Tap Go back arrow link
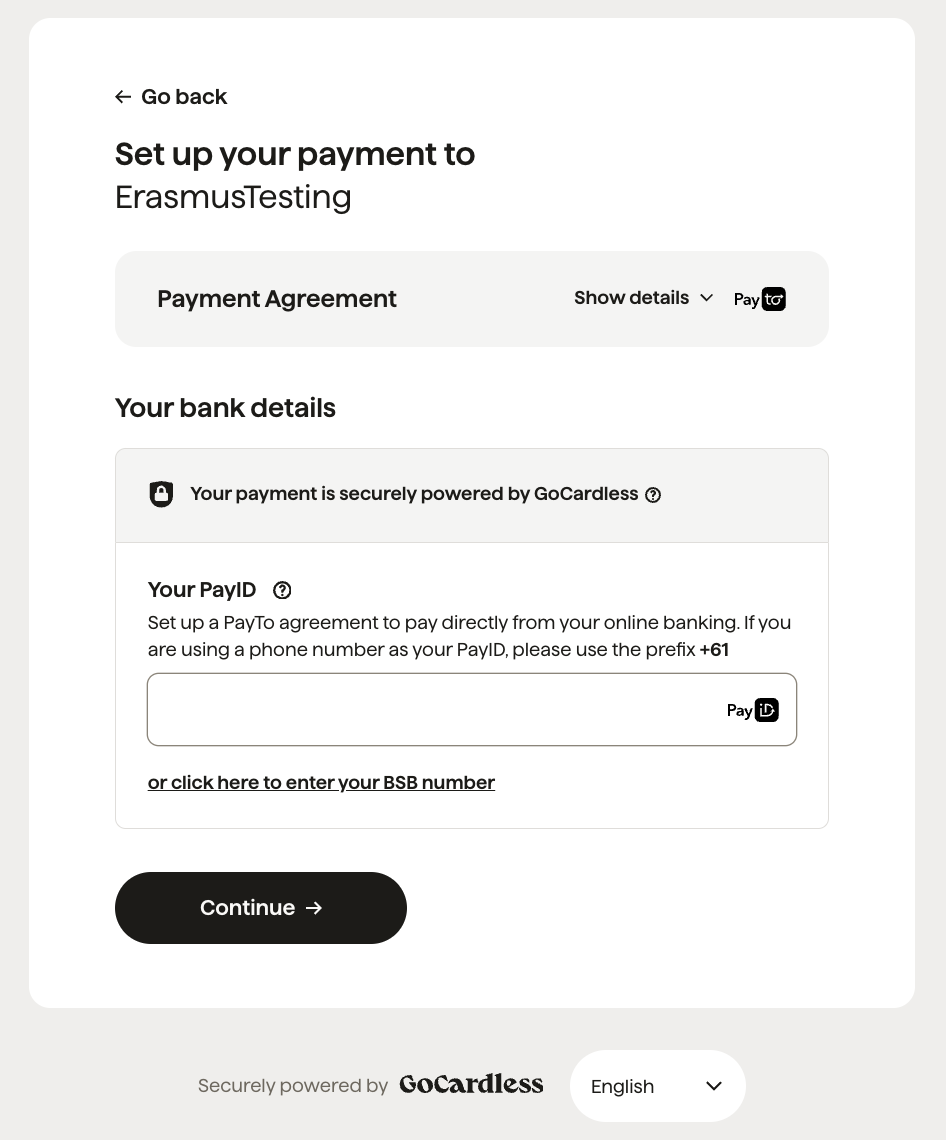 tap(171, 97)
